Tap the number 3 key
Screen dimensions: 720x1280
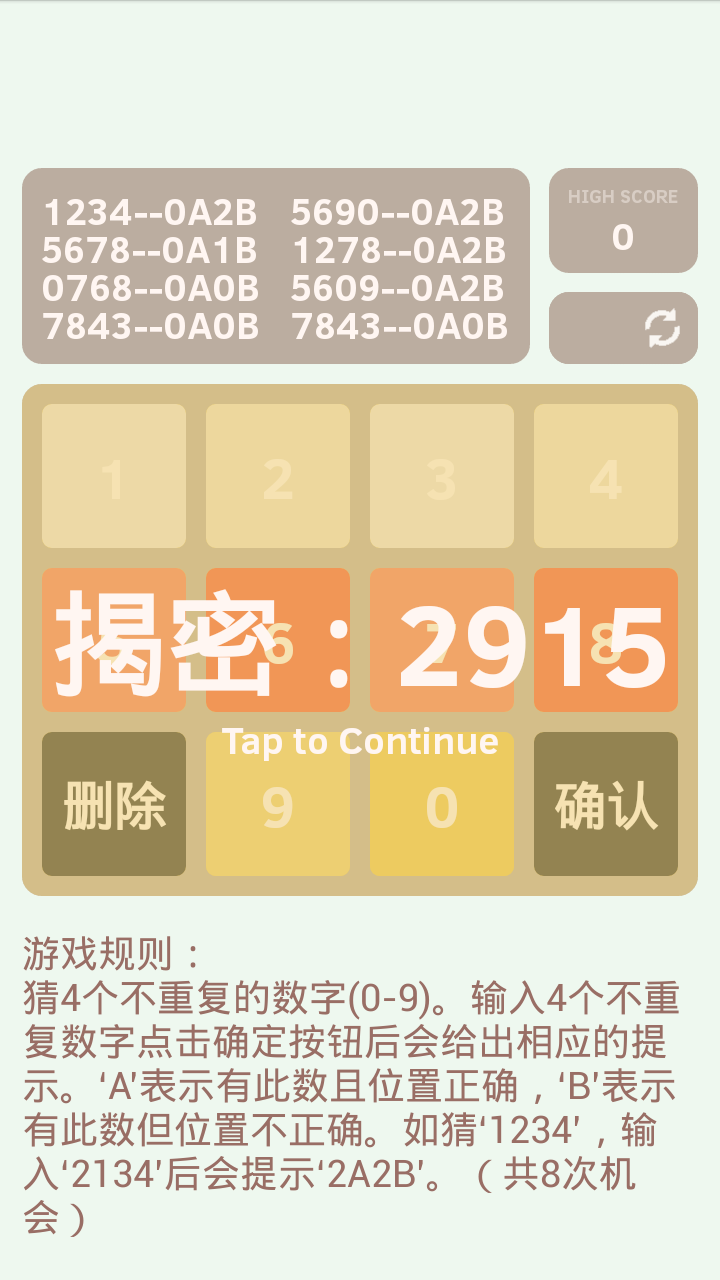point(441,475)
